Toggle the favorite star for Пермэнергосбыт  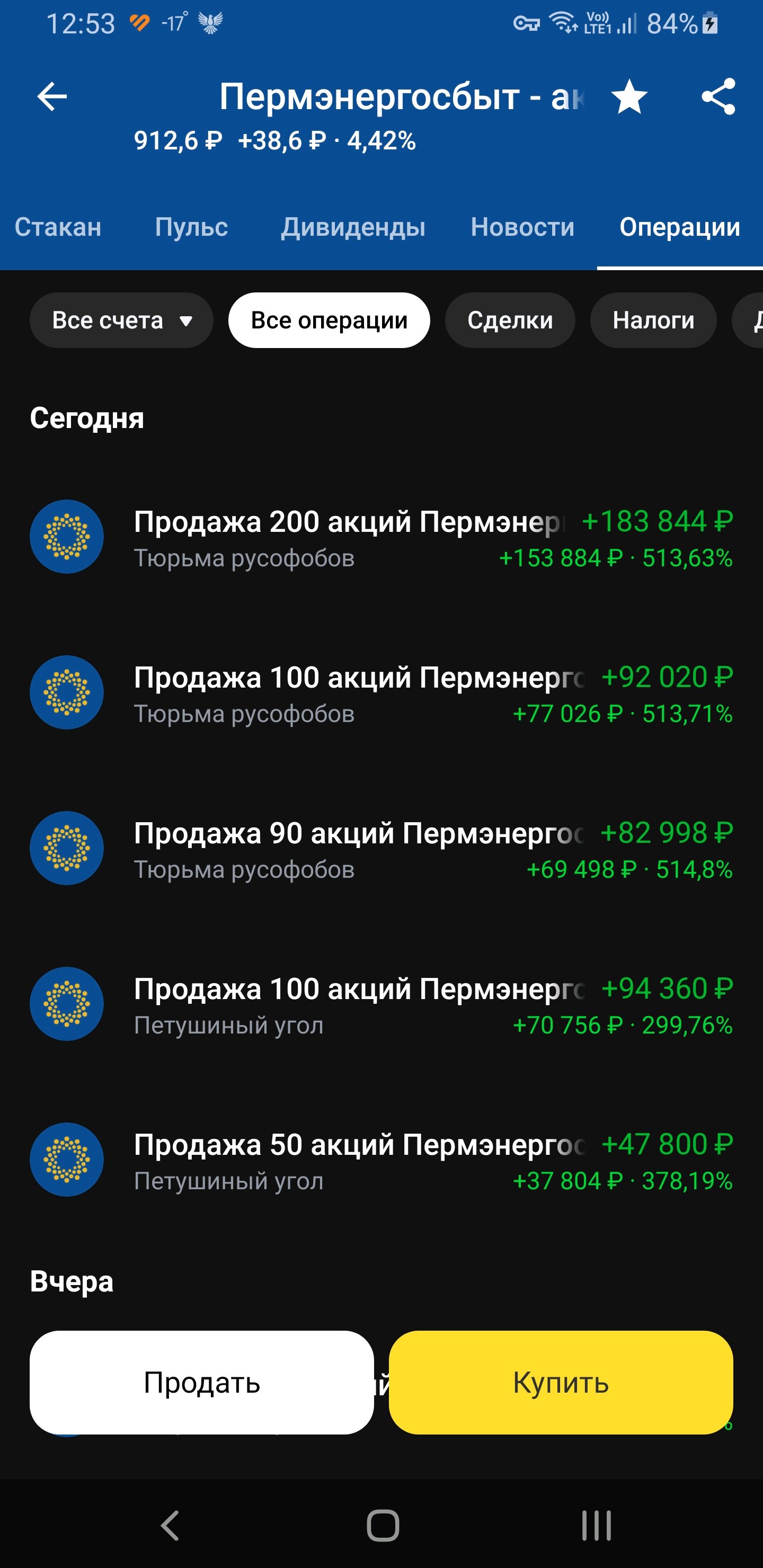point(628,97)
